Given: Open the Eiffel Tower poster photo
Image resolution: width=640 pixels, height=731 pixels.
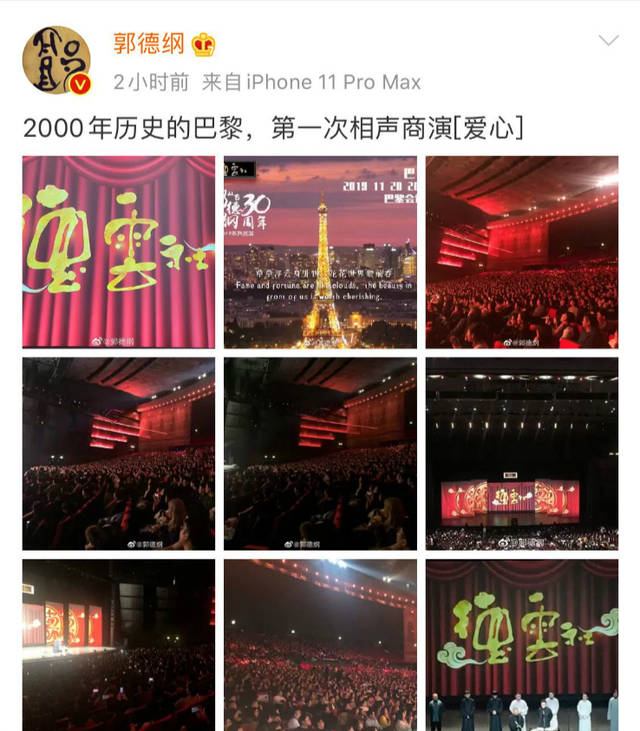Looking at the screenshot, I should tap(320, 252).
